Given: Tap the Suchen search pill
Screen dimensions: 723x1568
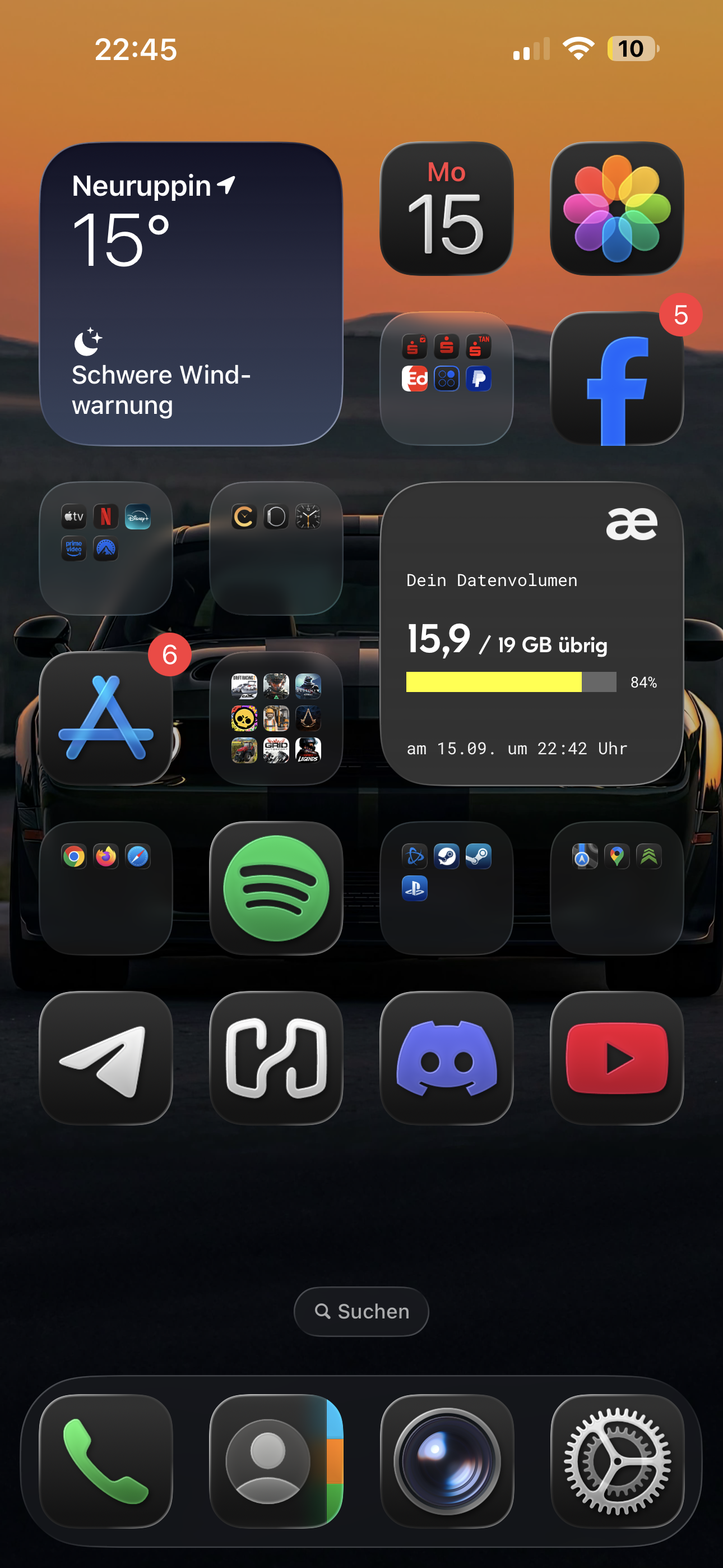Looking at the screenshot, I should pyautogui.click(x=361, y=1311).
